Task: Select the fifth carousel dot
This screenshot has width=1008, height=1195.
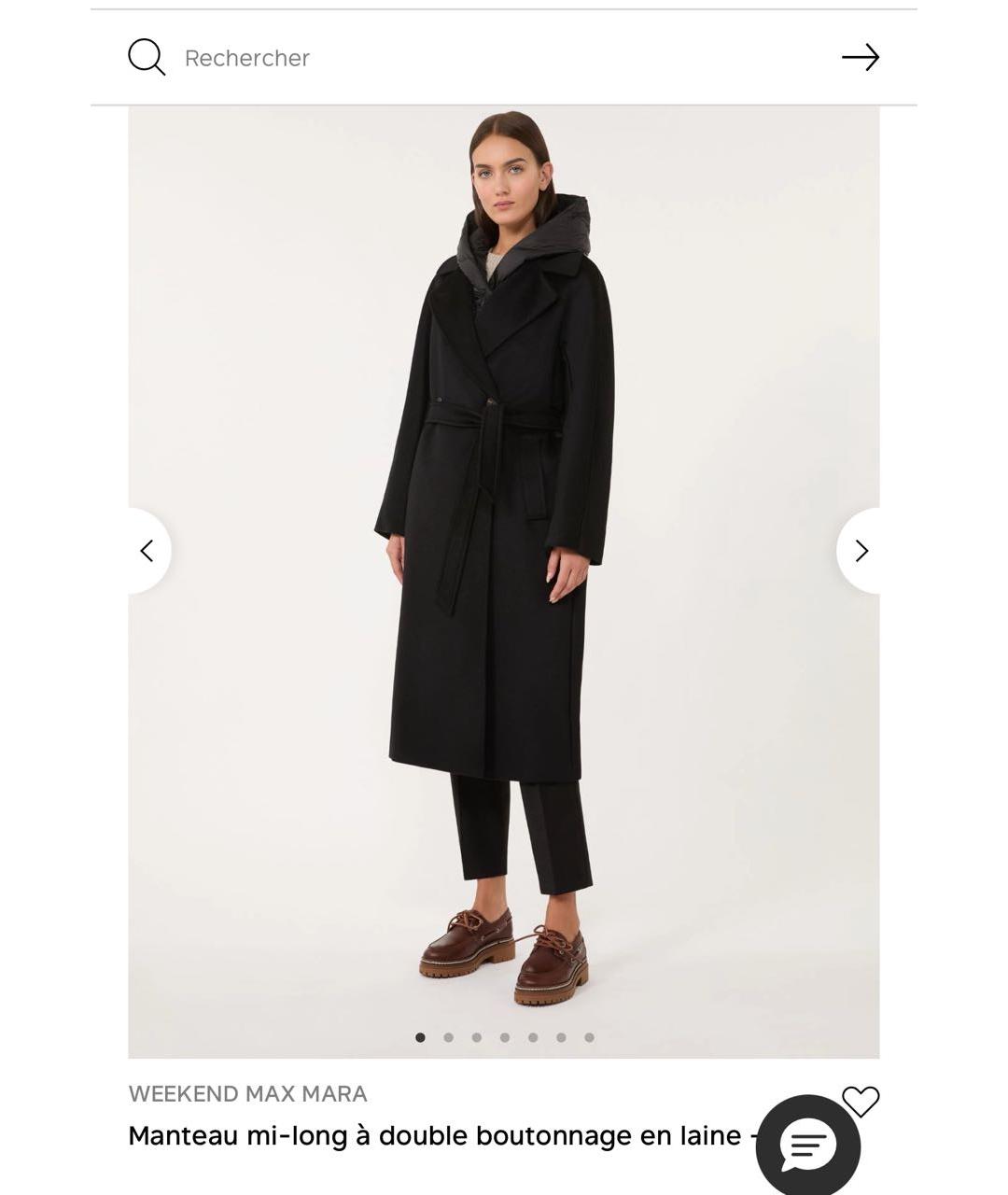Action: point(533,1036)
